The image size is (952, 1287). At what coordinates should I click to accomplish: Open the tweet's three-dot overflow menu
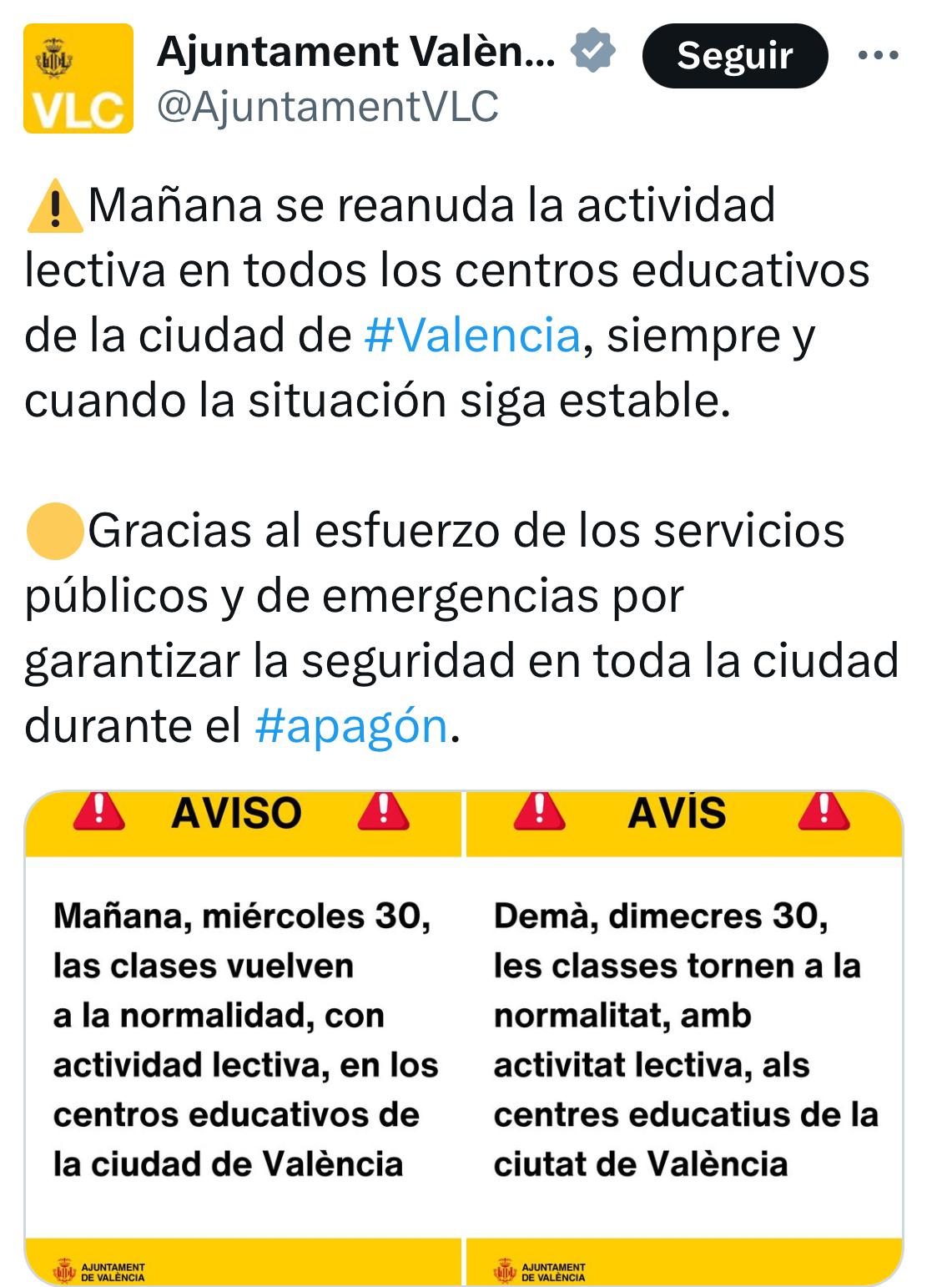pos(878,56)
